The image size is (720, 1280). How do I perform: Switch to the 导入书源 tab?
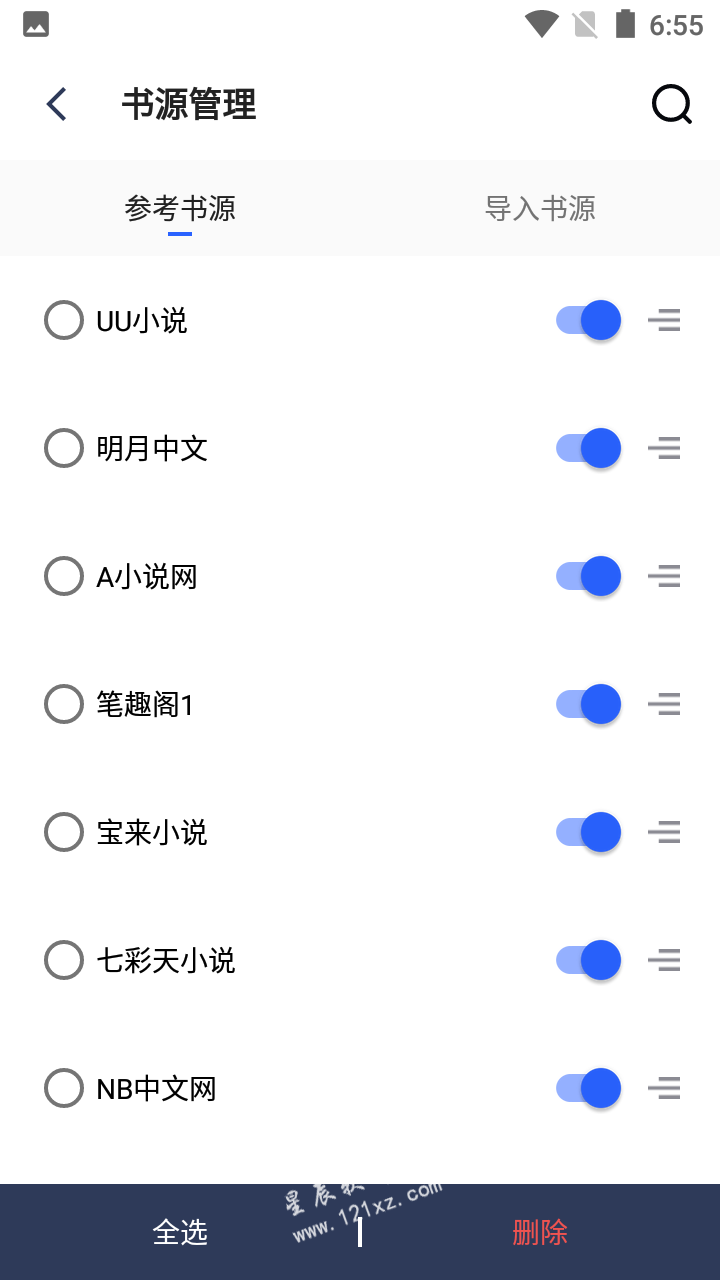[x=540, y=208]
